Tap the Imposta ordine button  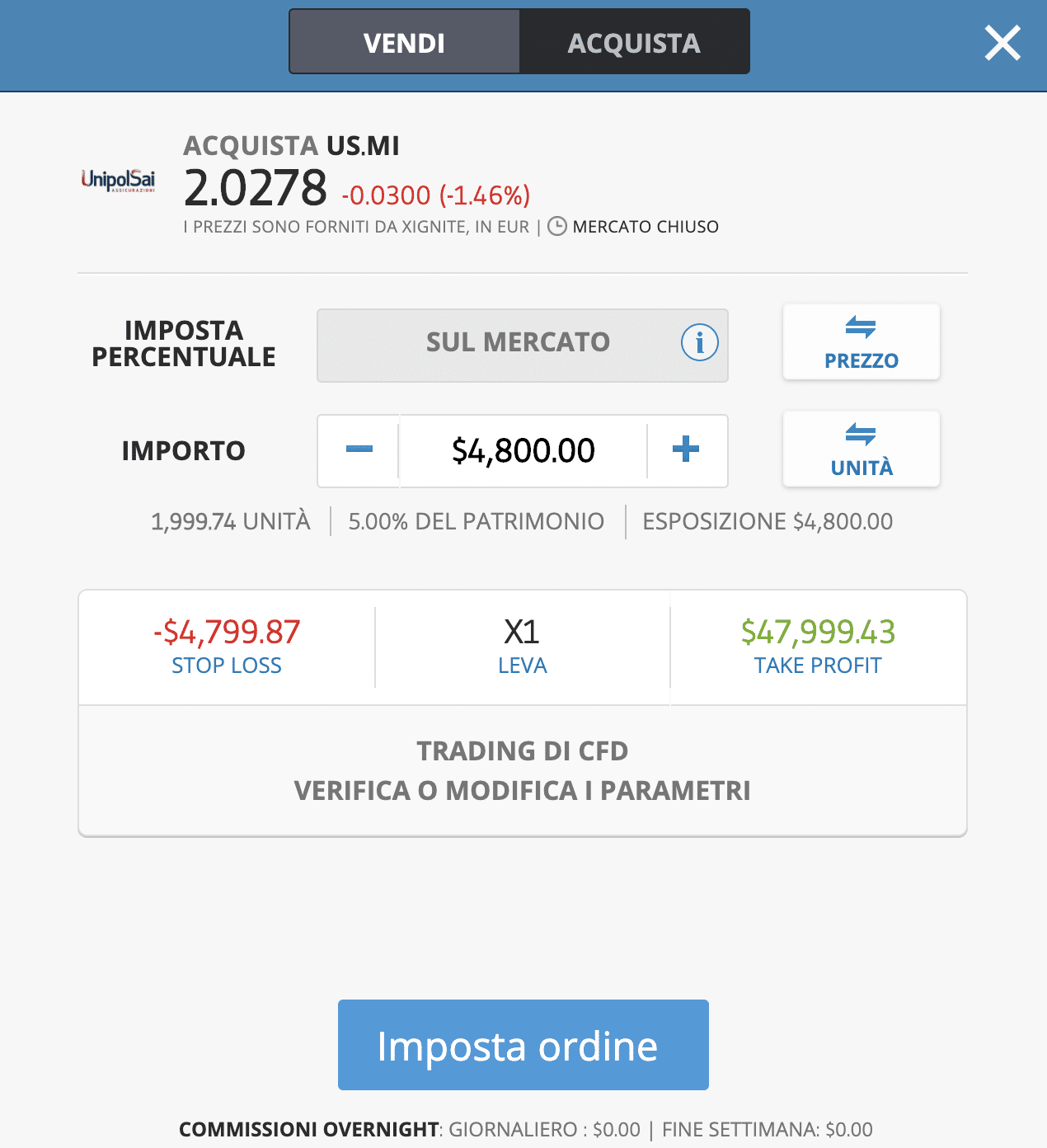click(523, 1045)
